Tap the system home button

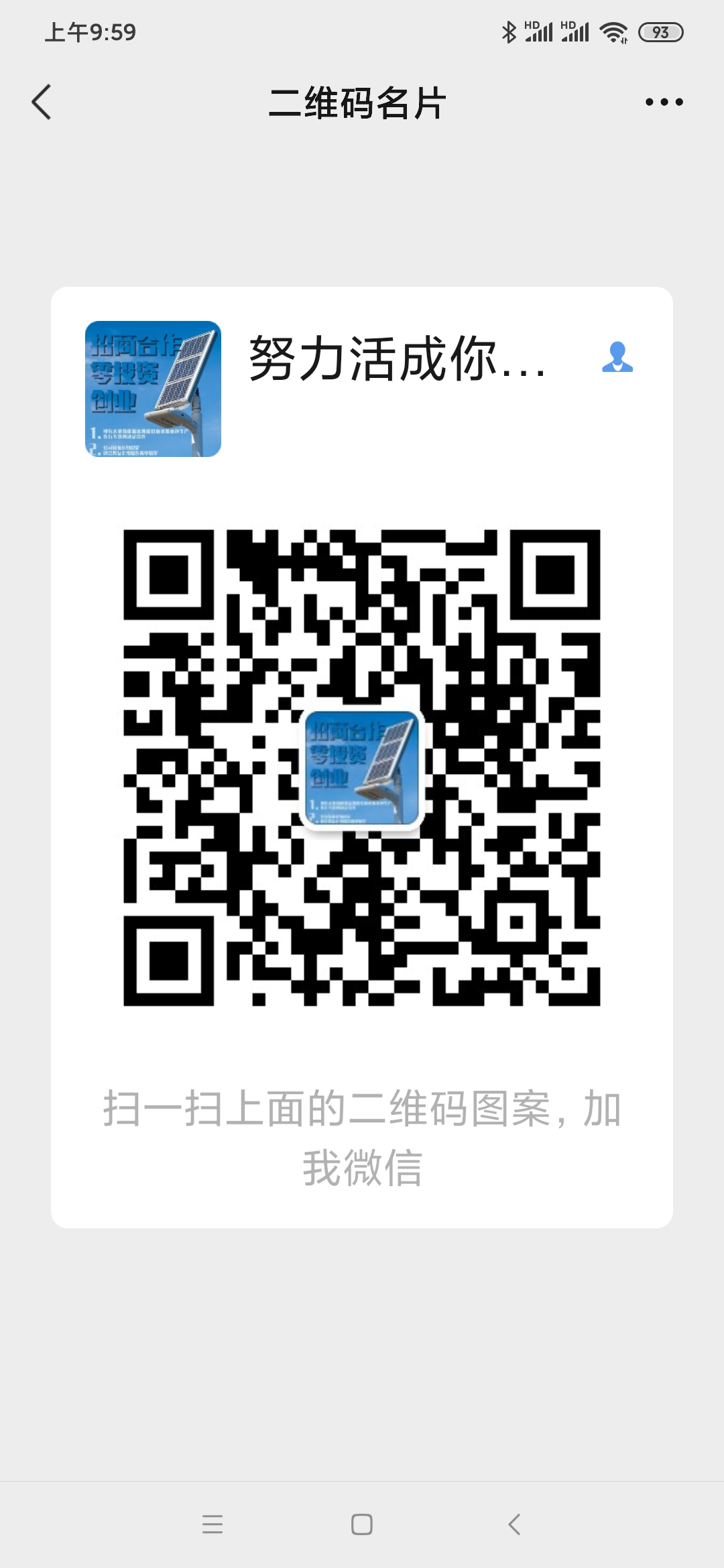[x=362, y=1524]
